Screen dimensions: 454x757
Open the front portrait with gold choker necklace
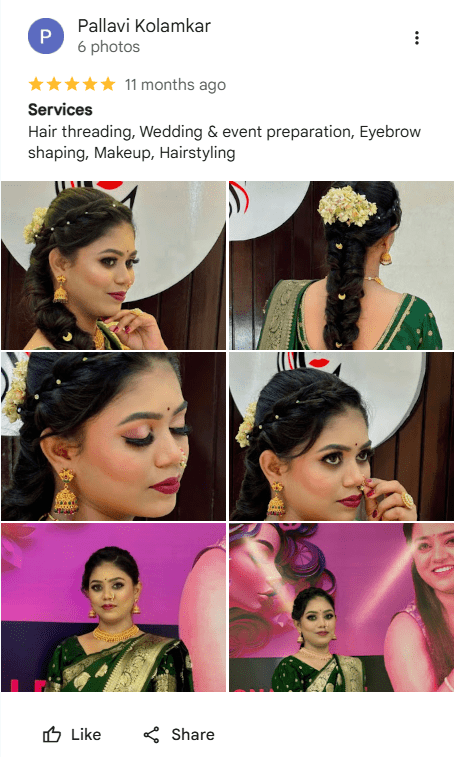point(114,607)
